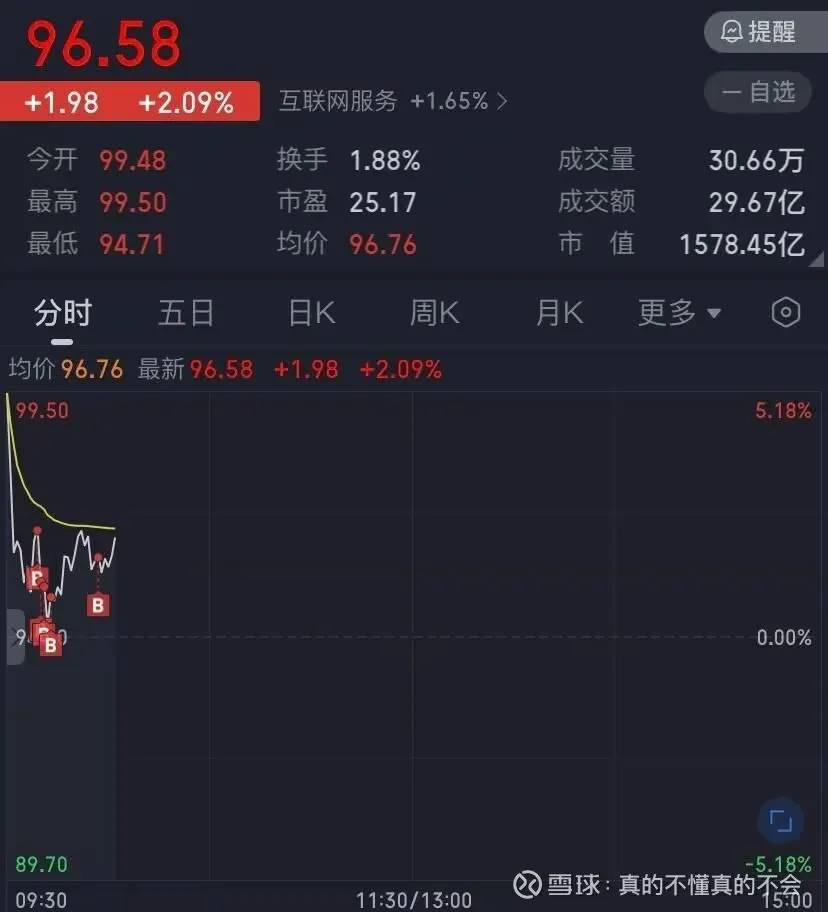View the 月K chart tab

pyautogui.click(x=559, y=314)
